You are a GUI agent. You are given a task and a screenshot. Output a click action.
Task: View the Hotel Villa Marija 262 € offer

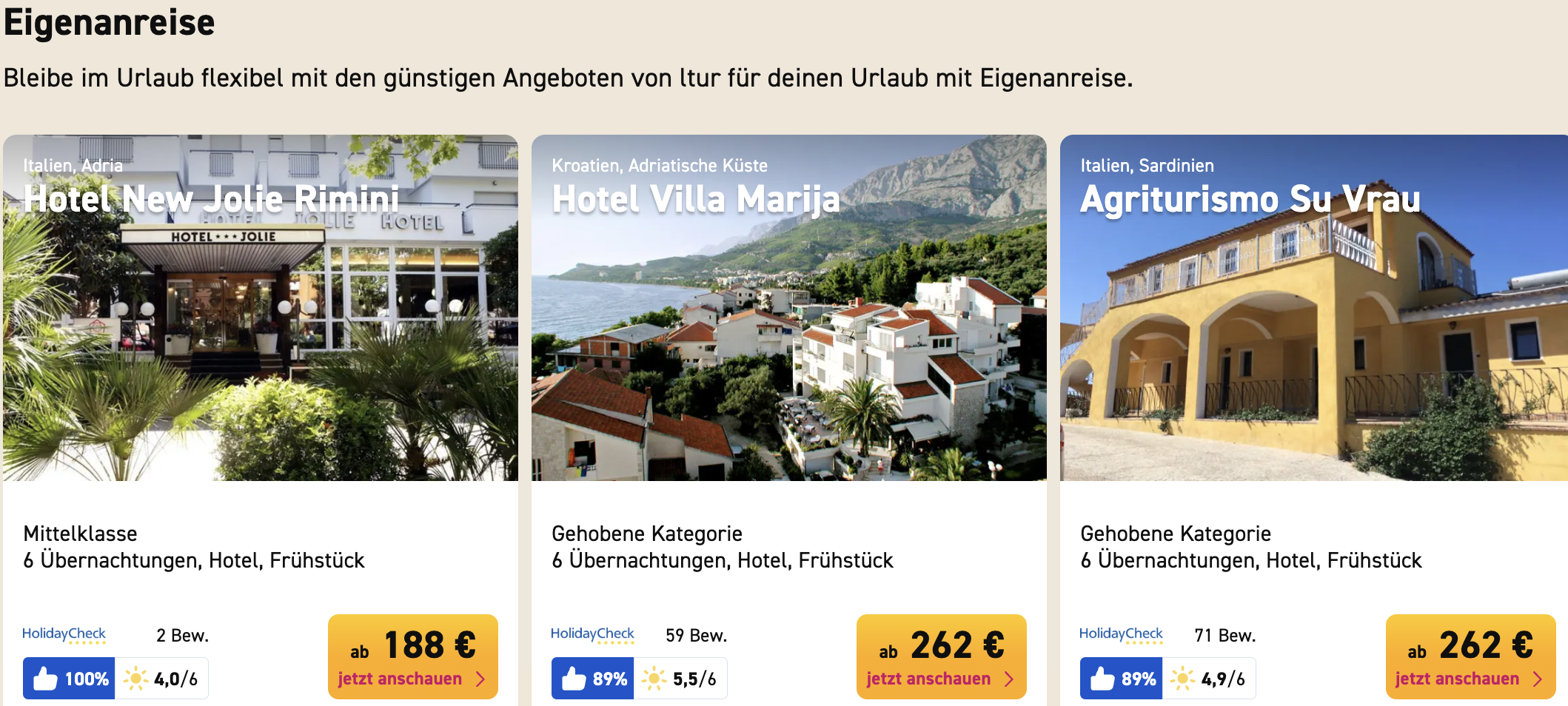[941, 657]
